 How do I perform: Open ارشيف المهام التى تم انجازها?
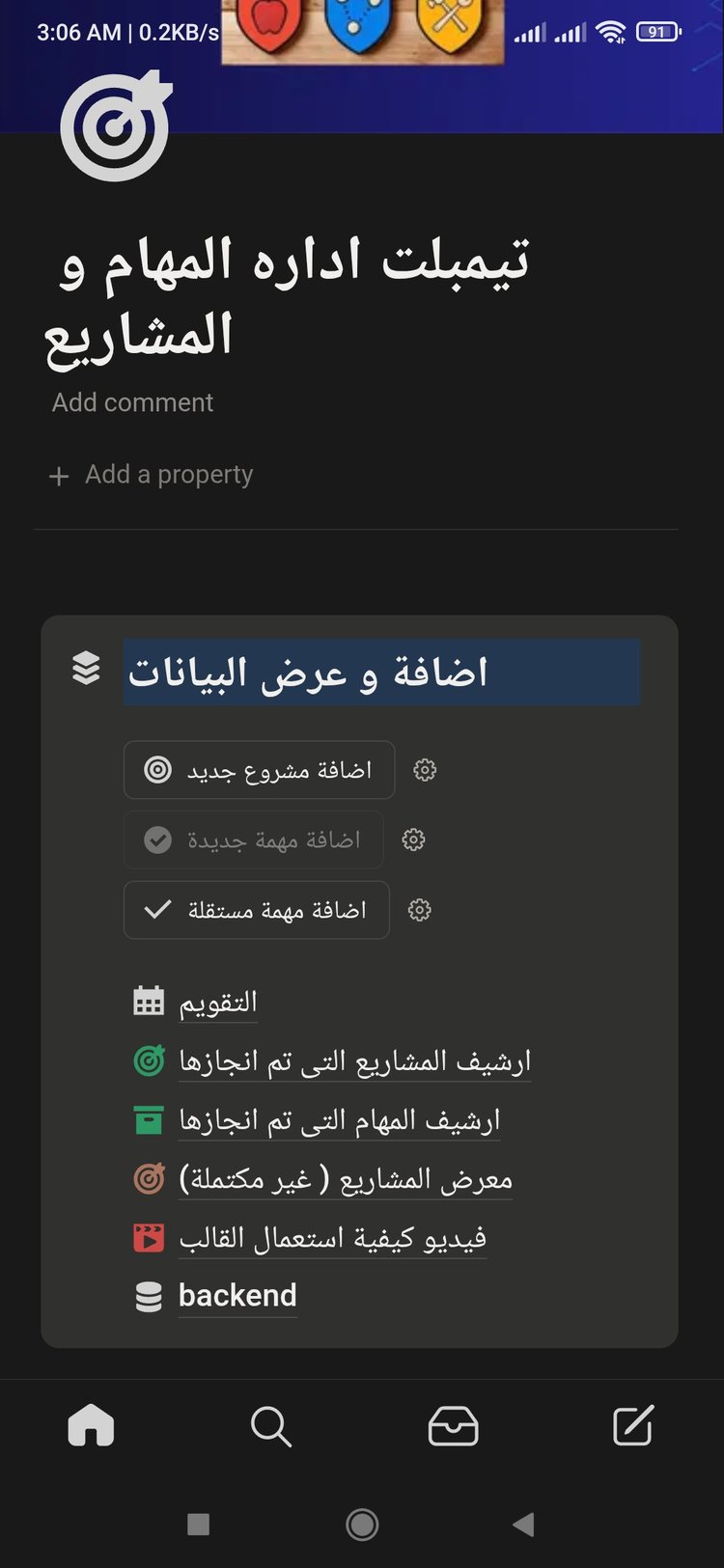coord(339,1120)
